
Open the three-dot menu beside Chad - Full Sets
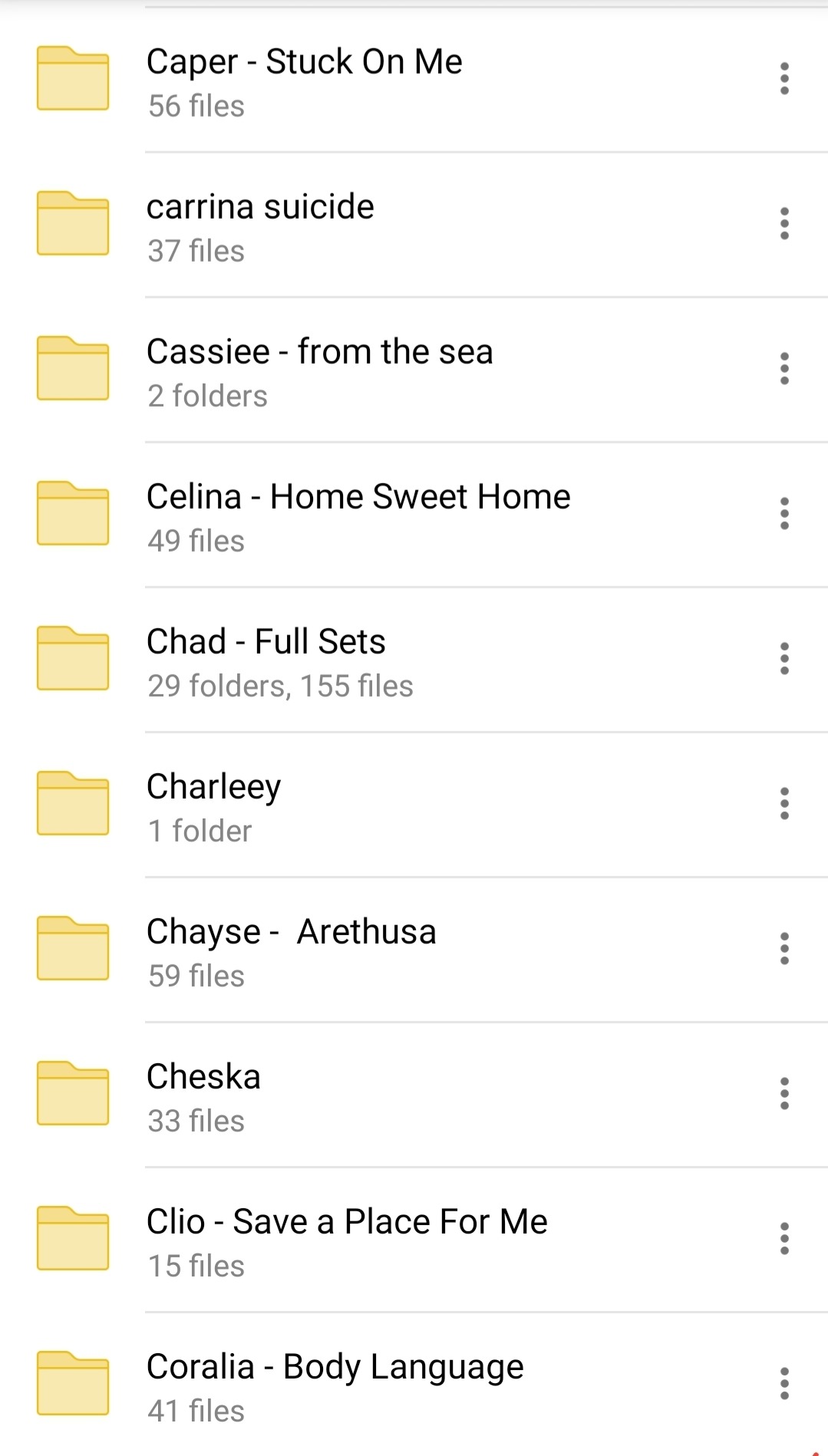[784, 659]
